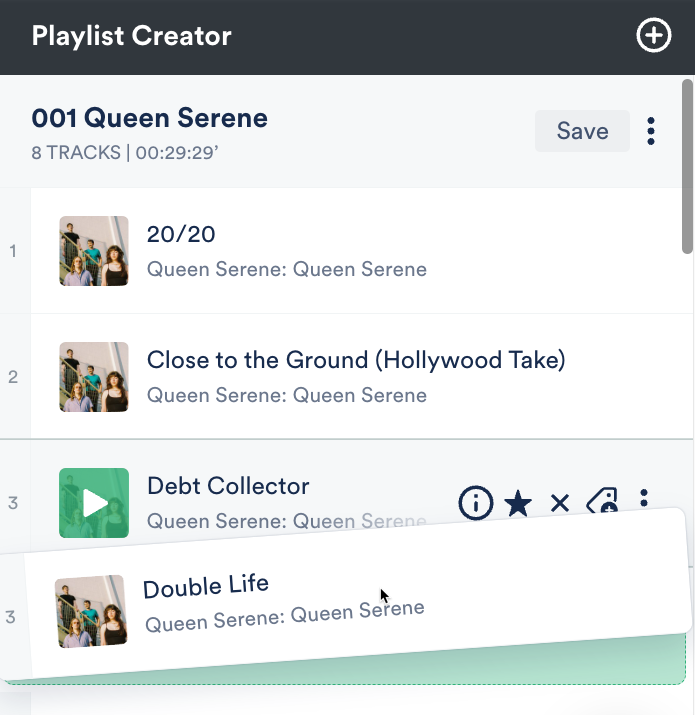Add a new playlist with plus icon
Image resolution: width=695 pixels, height=715 pixels.
click(x=653, y=37)
